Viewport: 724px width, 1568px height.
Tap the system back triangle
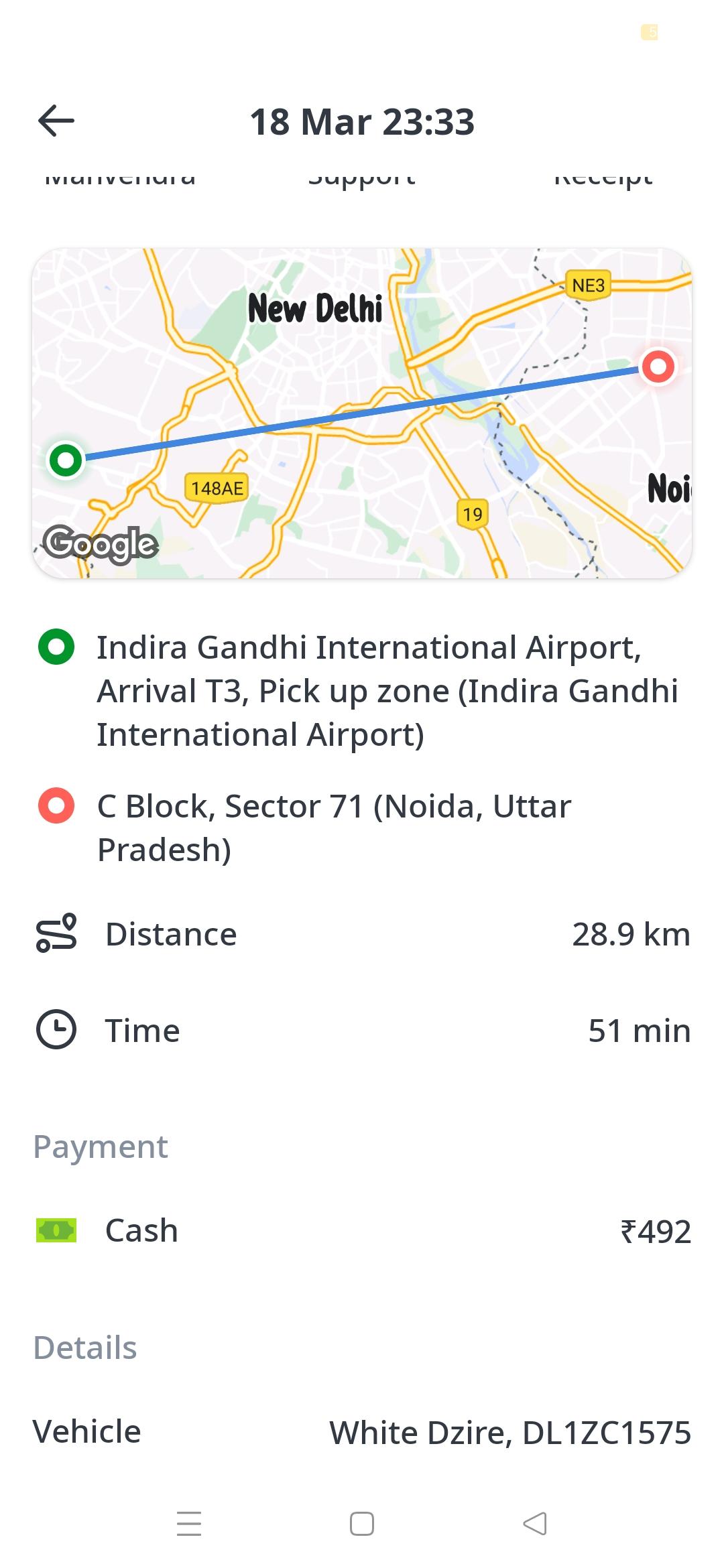535,1523
